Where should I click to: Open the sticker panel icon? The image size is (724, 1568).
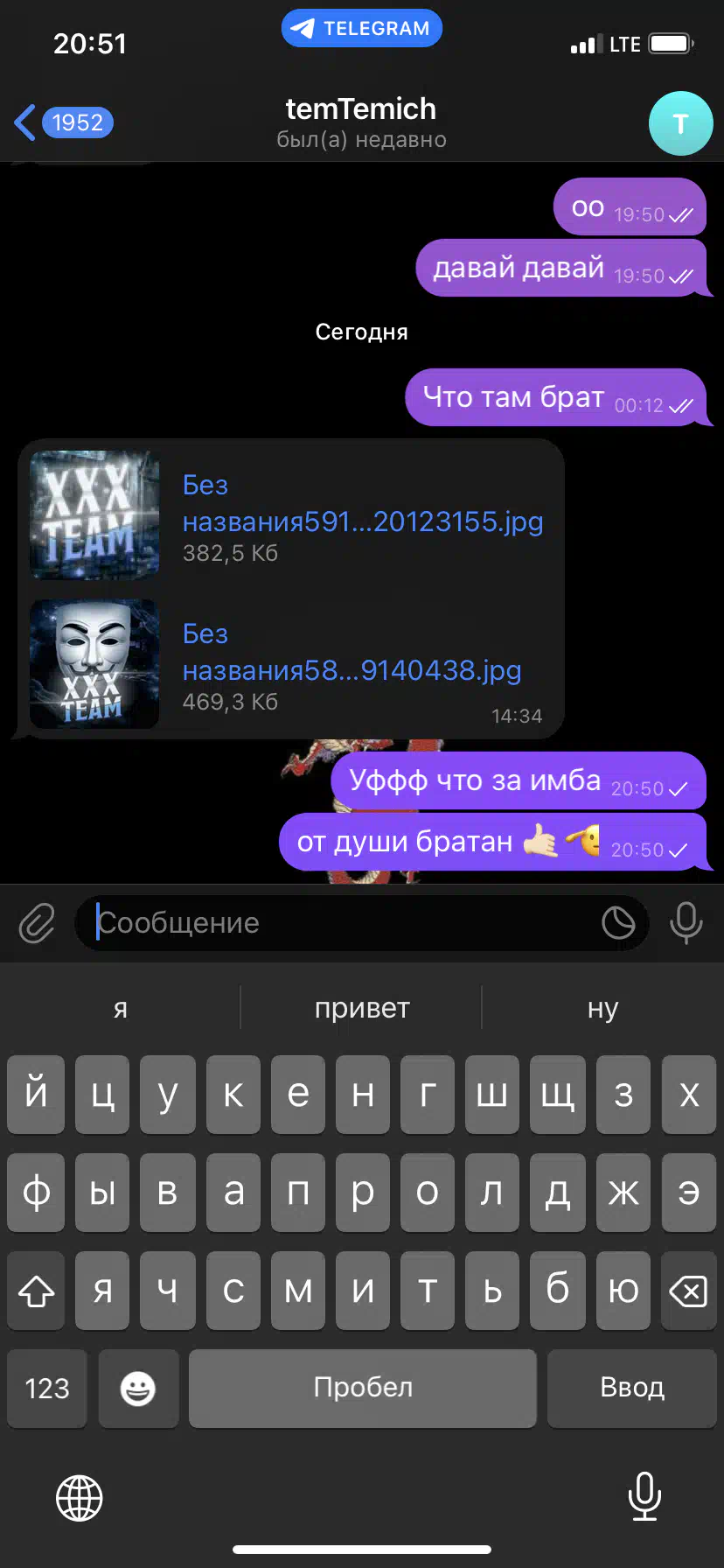coord(618,923)
